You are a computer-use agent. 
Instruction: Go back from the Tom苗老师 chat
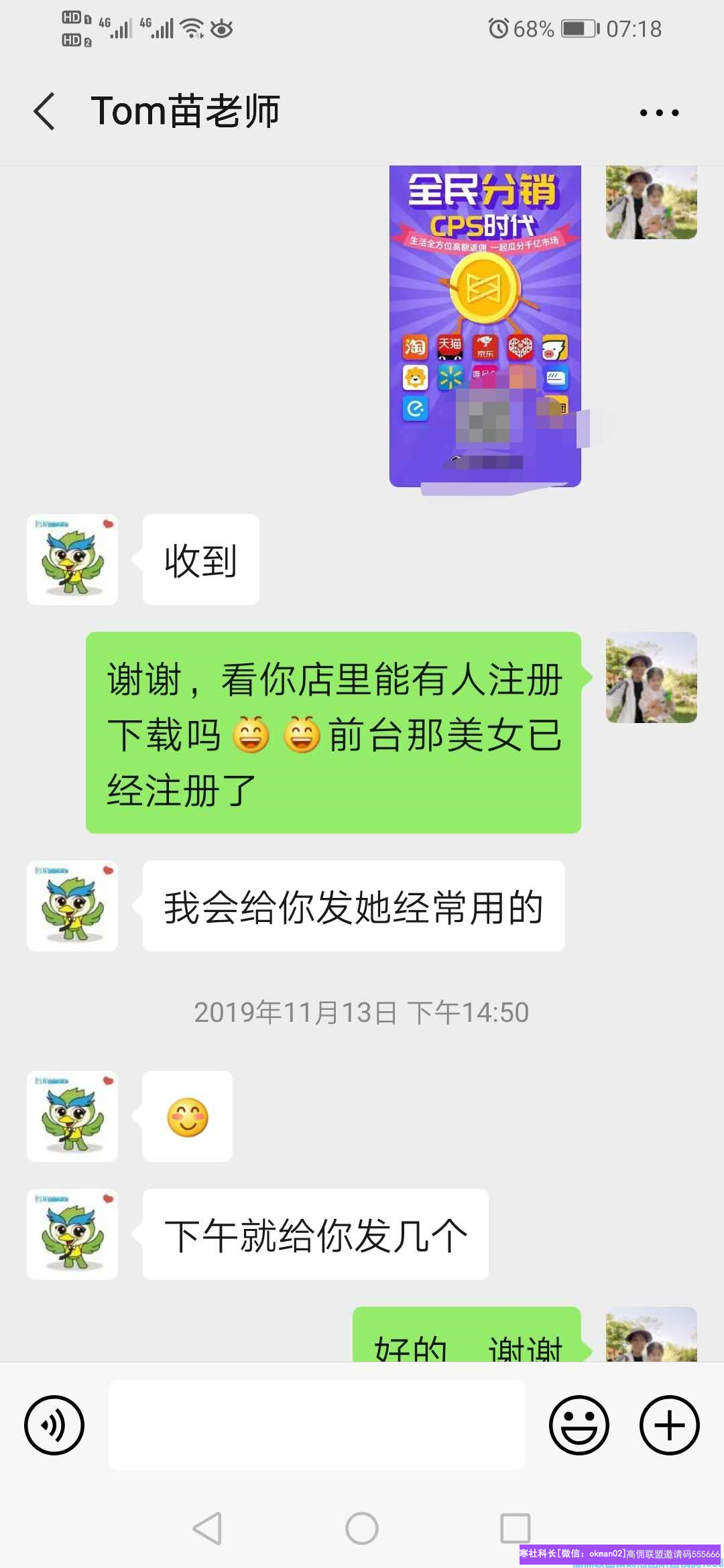click(x=44, y=111)
